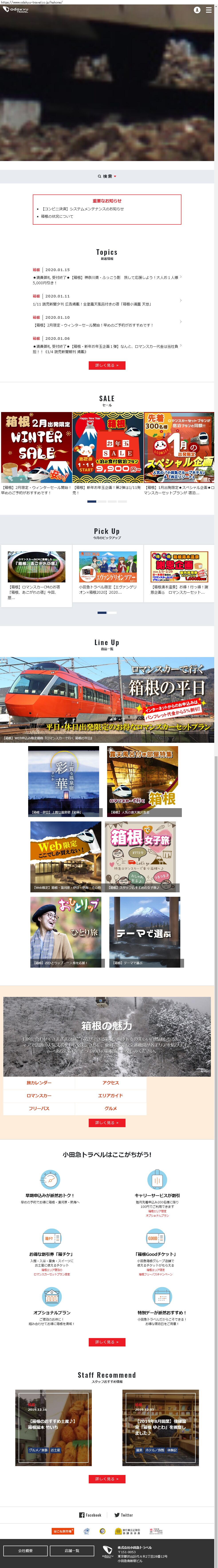This screenshot has width=218, height=1568.
Task: Expand the 検索 search dropdown
Action: click(107, 176)
